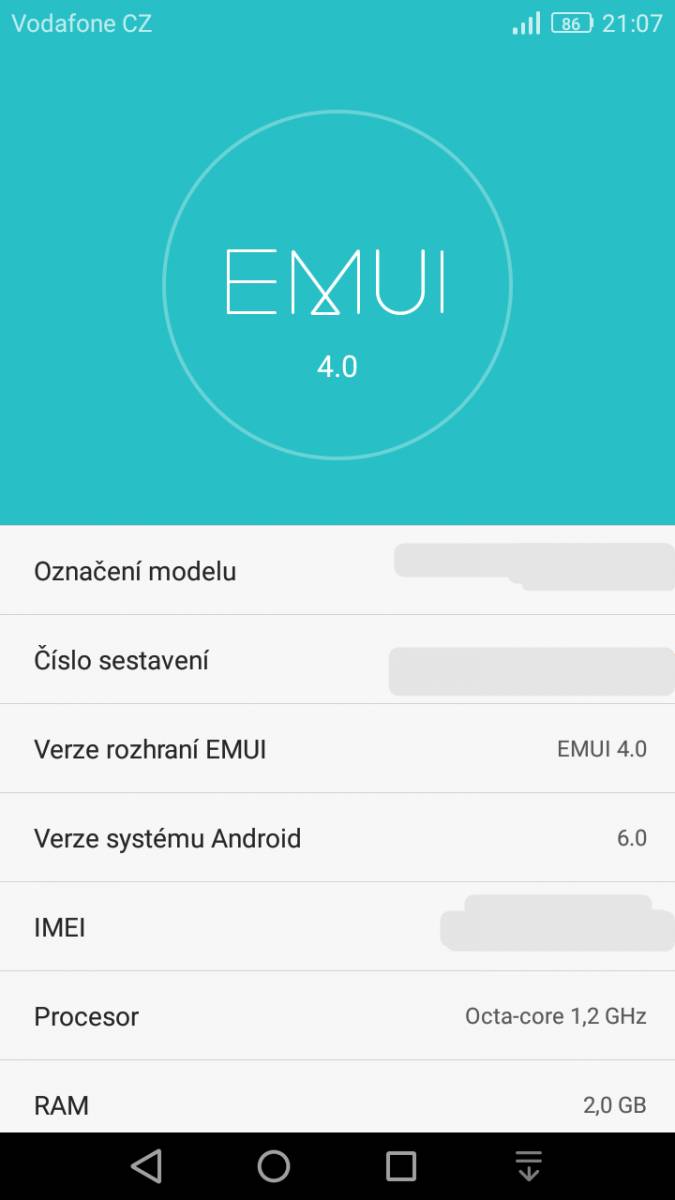The image size is (675, 1200).
Task: Tap the Verze systému Android row
Action: [x=337, y=838]
